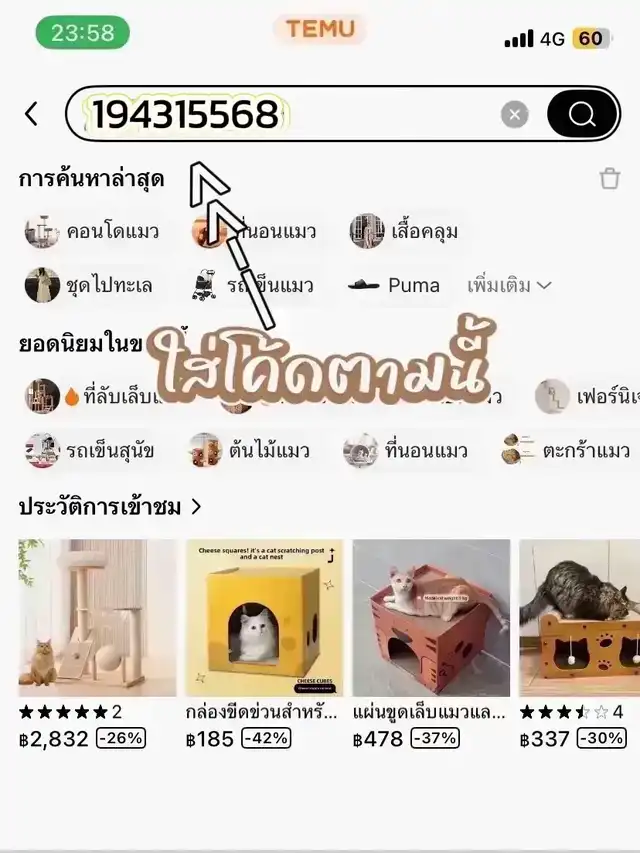This screenshot has width=640, height=853.
Task: Choose the recent search ชุดไปทะเล
Action: coord(90,285)
